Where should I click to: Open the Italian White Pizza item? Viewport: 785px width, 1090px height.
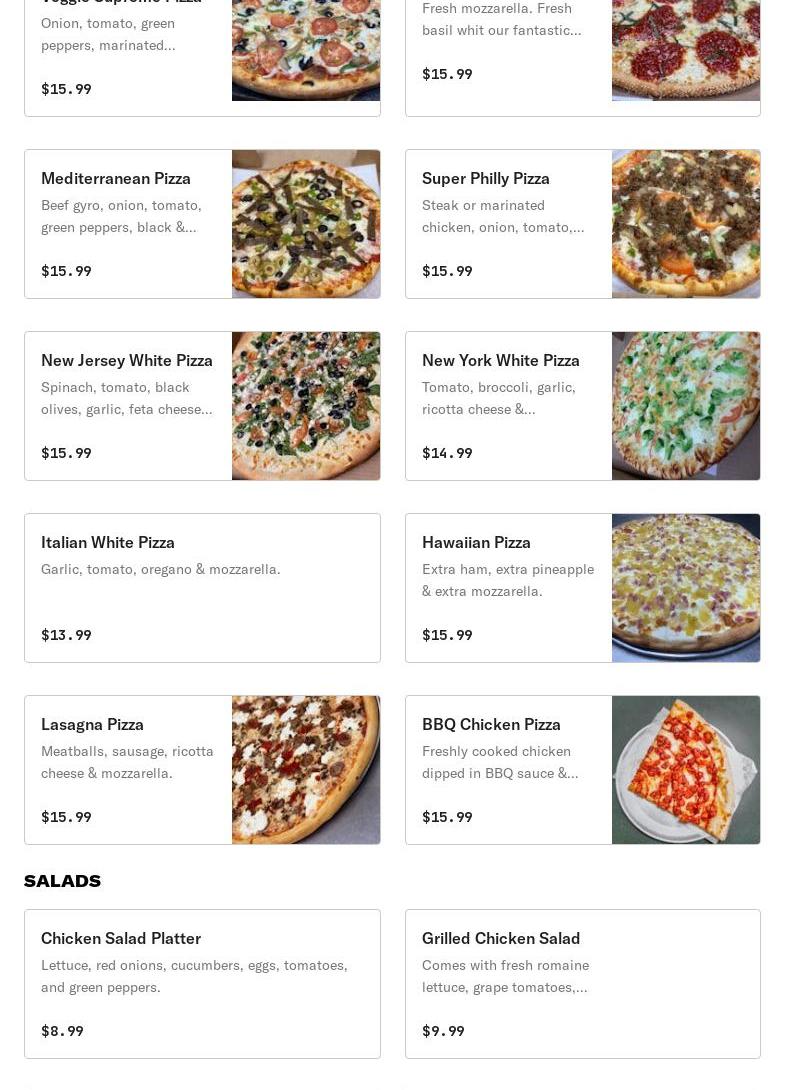202,588
